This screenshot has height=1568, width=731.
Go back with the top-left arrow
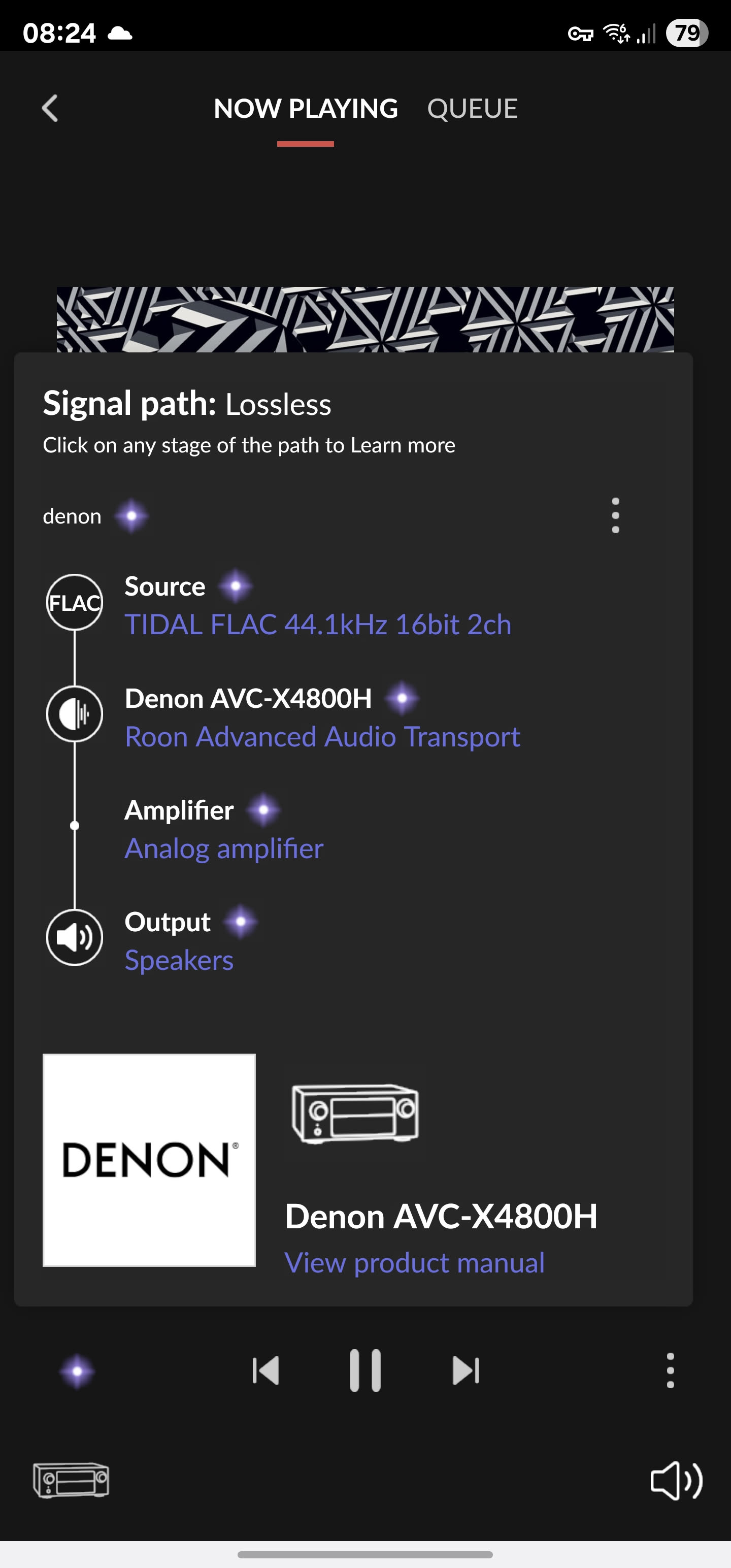pos(50,108)
